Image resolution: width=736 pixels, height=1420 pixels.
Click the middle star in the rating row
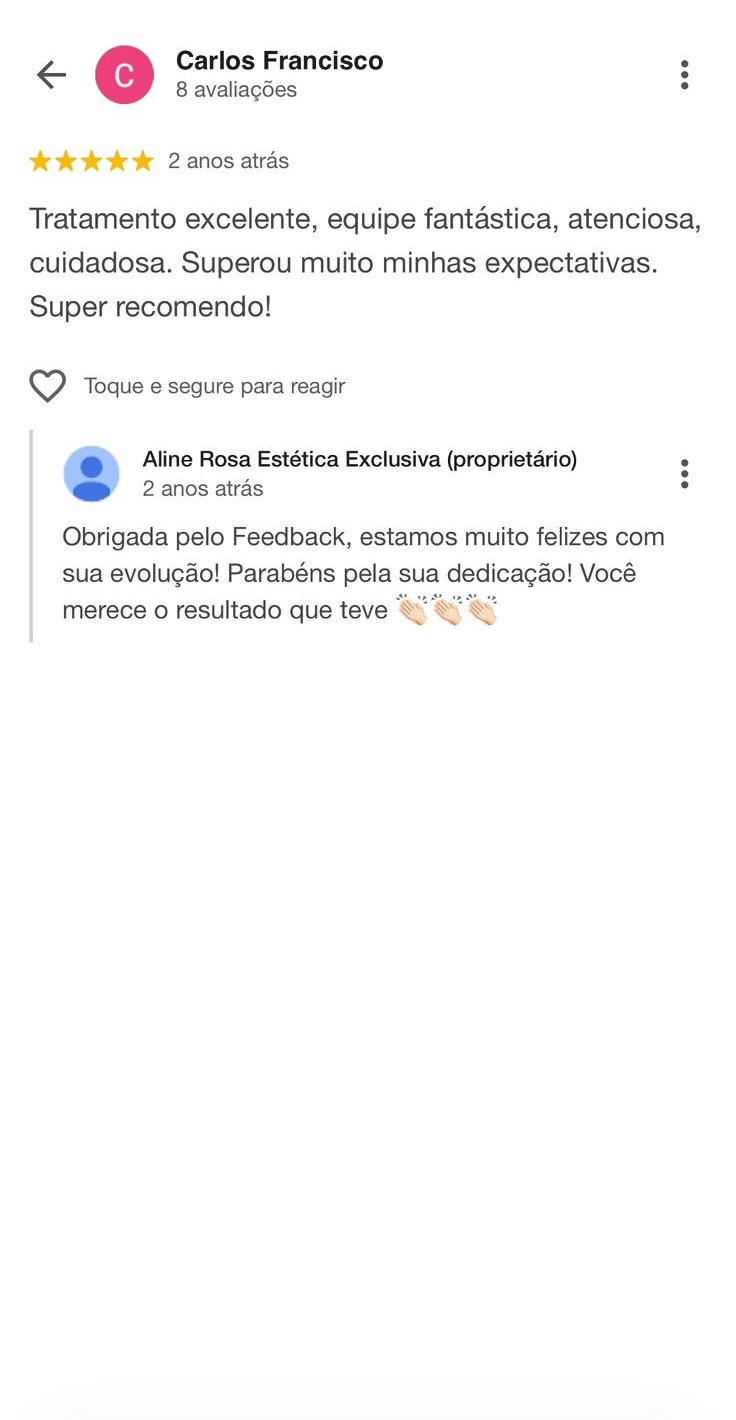click(x=91, y=160)
